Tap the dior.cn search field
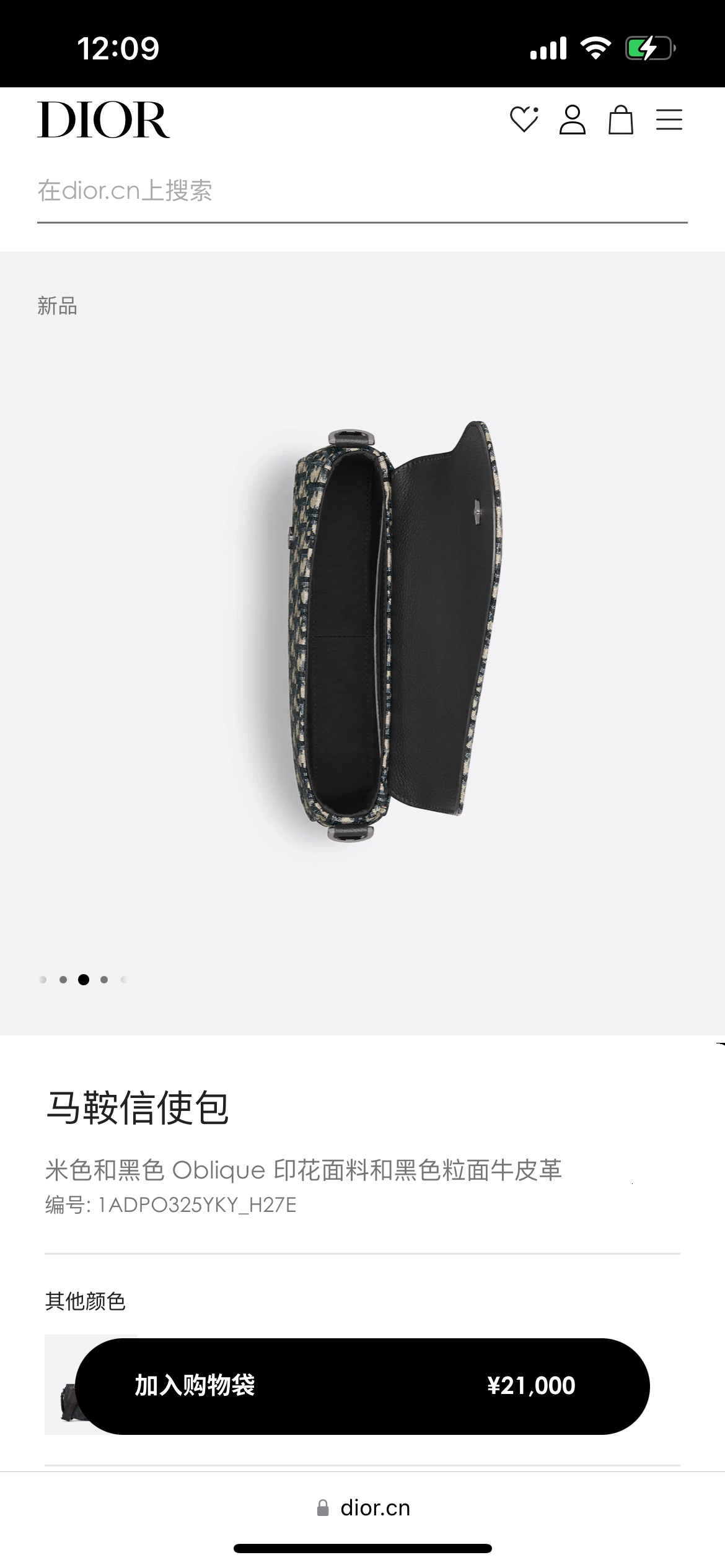Screen dimensions: 725x1568 362,191
